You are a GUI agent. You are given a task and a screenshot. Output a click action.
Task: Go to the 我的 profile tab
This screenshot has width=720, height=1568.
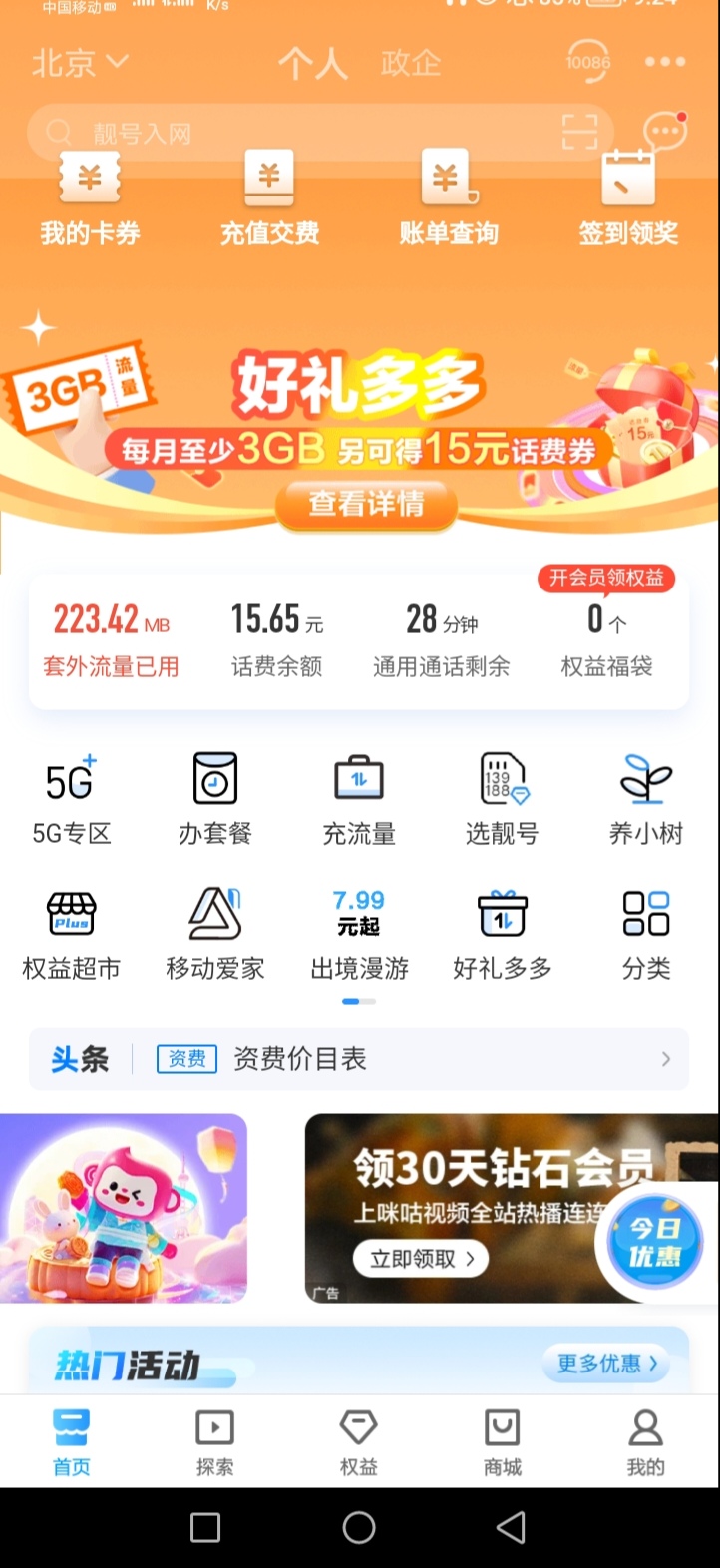645,1442
